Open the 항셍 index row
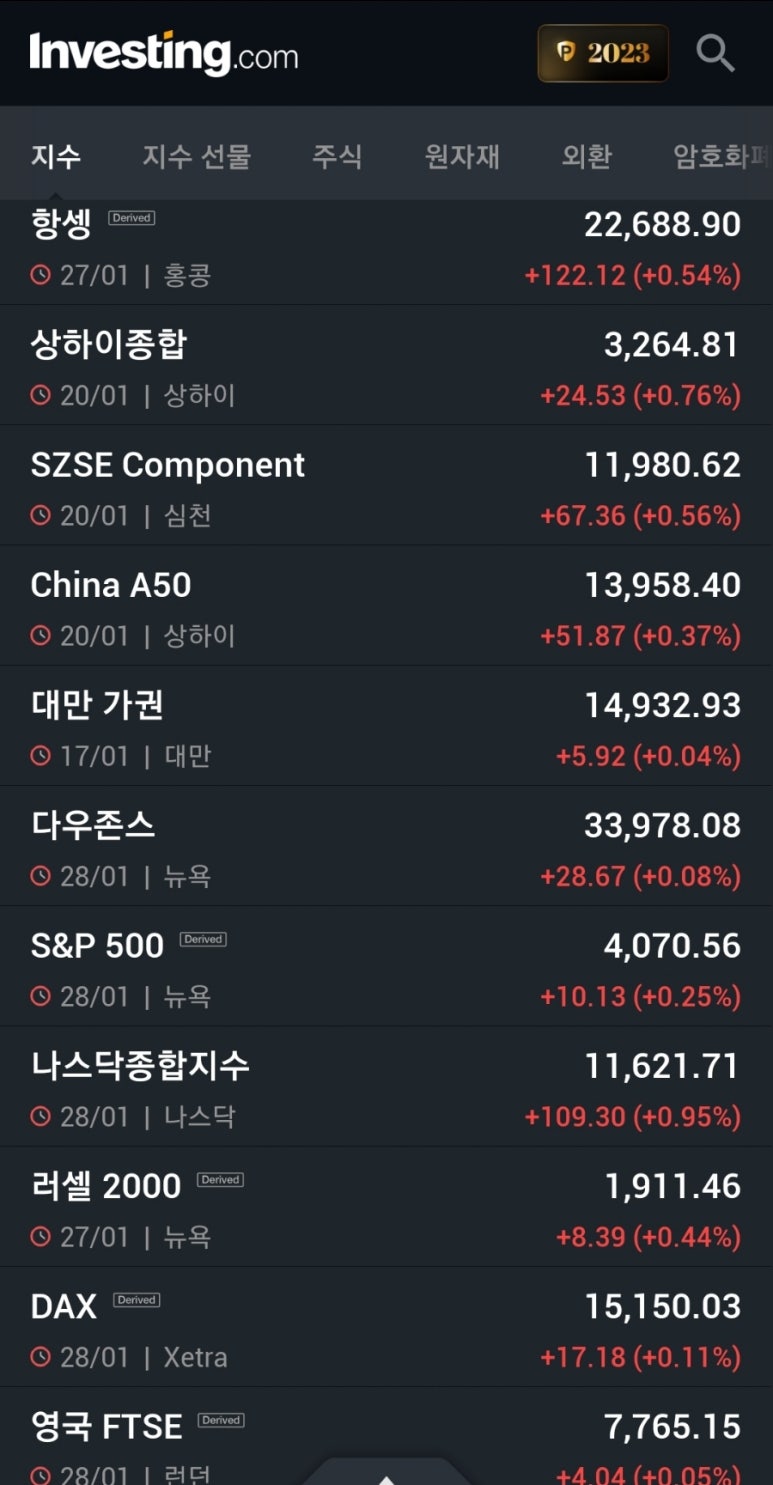The height and width of the screenshot is (1485, 773). click(386, 251)
